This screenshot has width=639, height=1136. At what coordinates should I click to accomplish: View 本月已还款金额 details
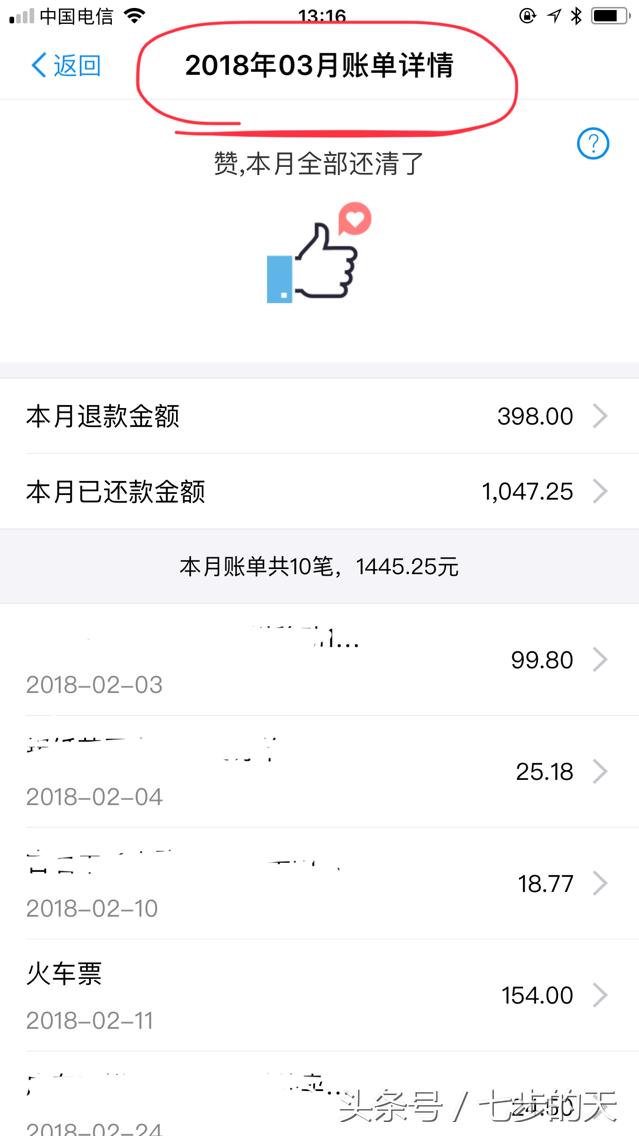coord(319,491)
